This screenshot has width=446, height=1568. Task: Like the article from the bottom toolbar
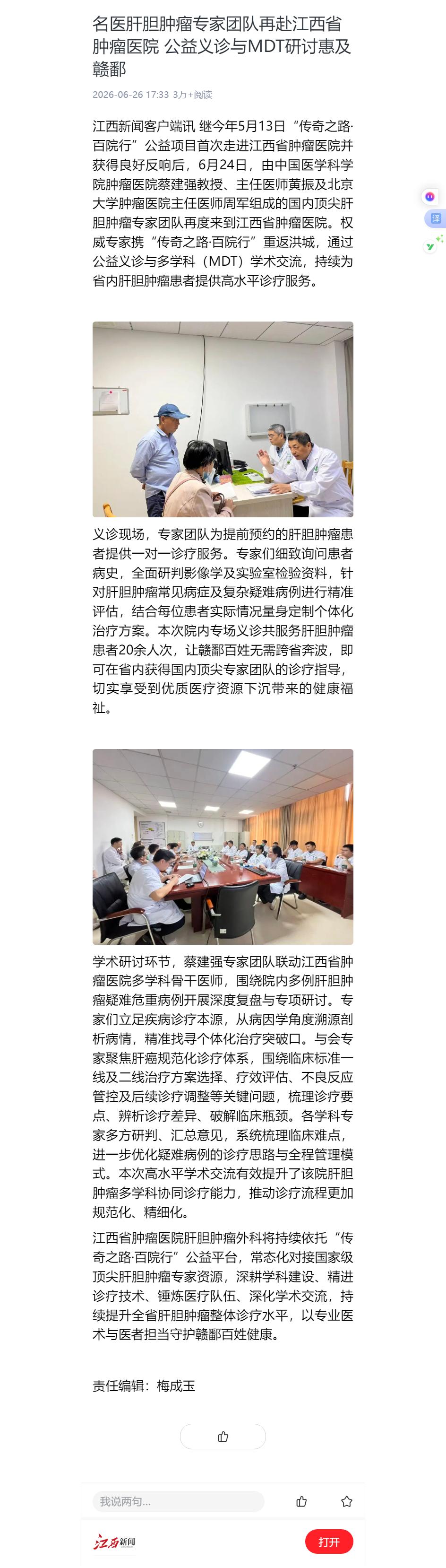click(301, 1502)
